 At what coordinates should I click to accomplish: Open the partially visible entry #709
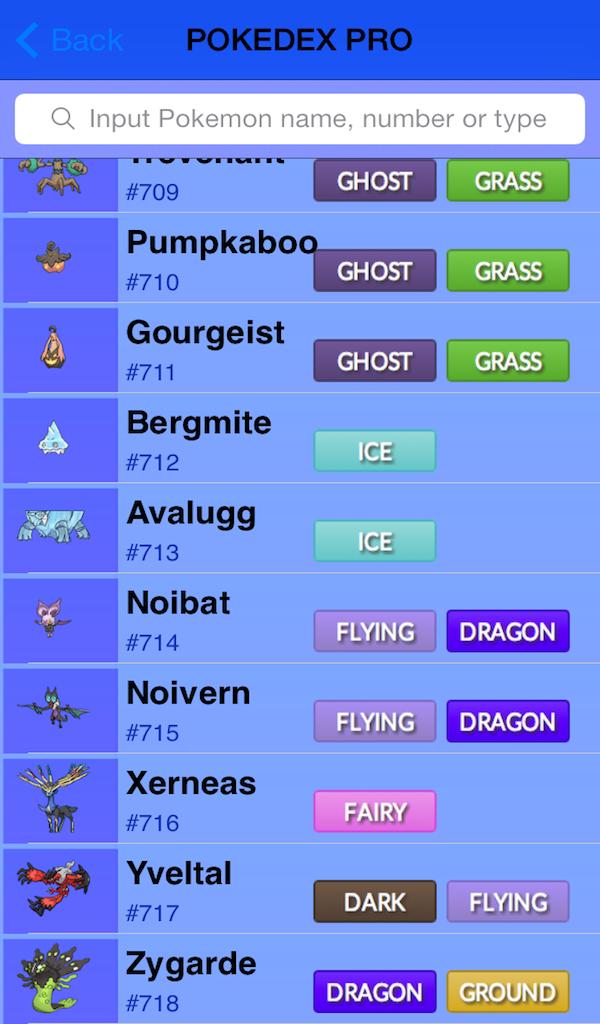click(200, 185)
